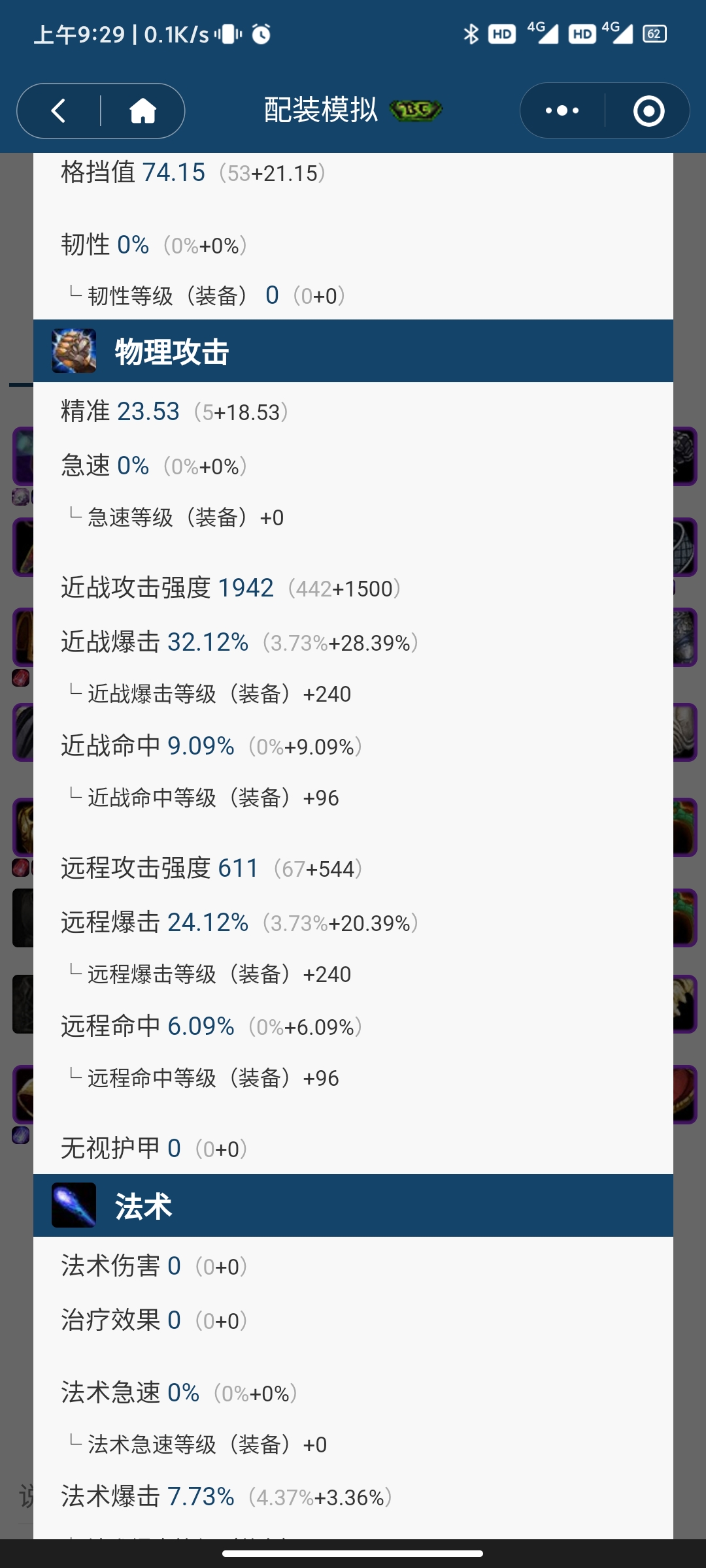Go back using the top-left arrow
This screenshot has width=706, height=1568.
[59, 111]
